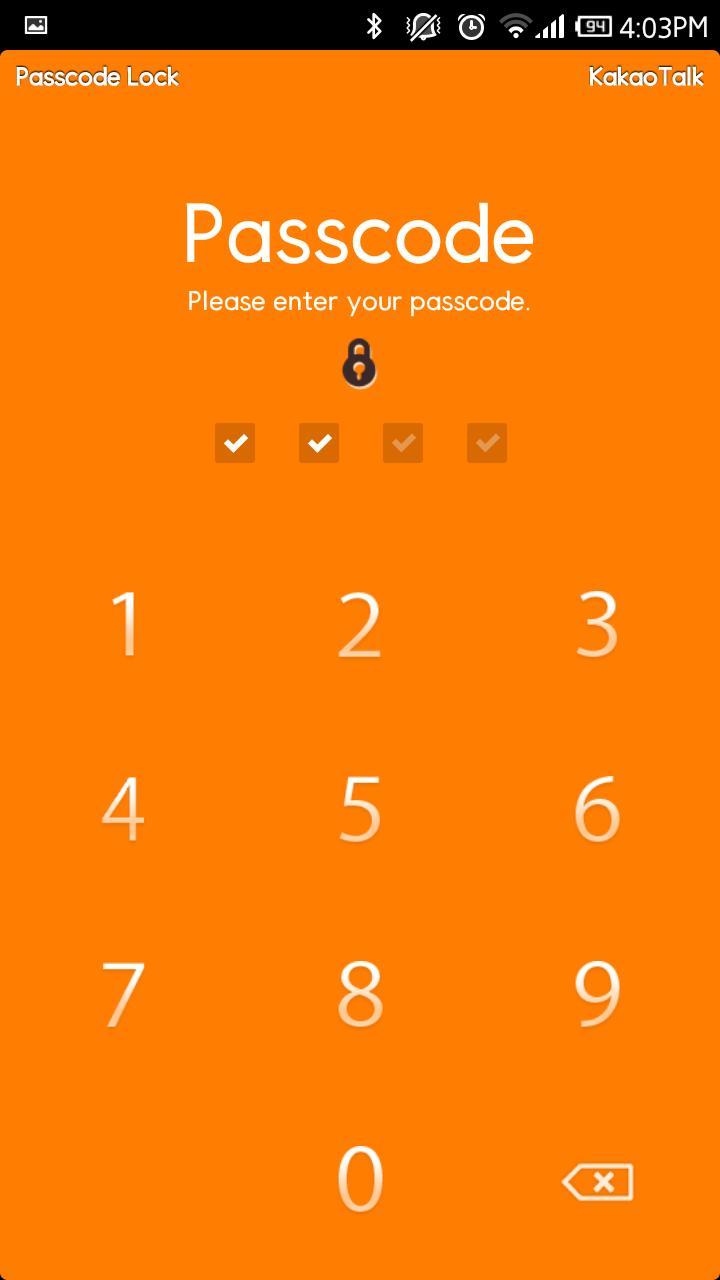Tap the backspace delete key
720x1280 pixels.
pos(598,1180)
